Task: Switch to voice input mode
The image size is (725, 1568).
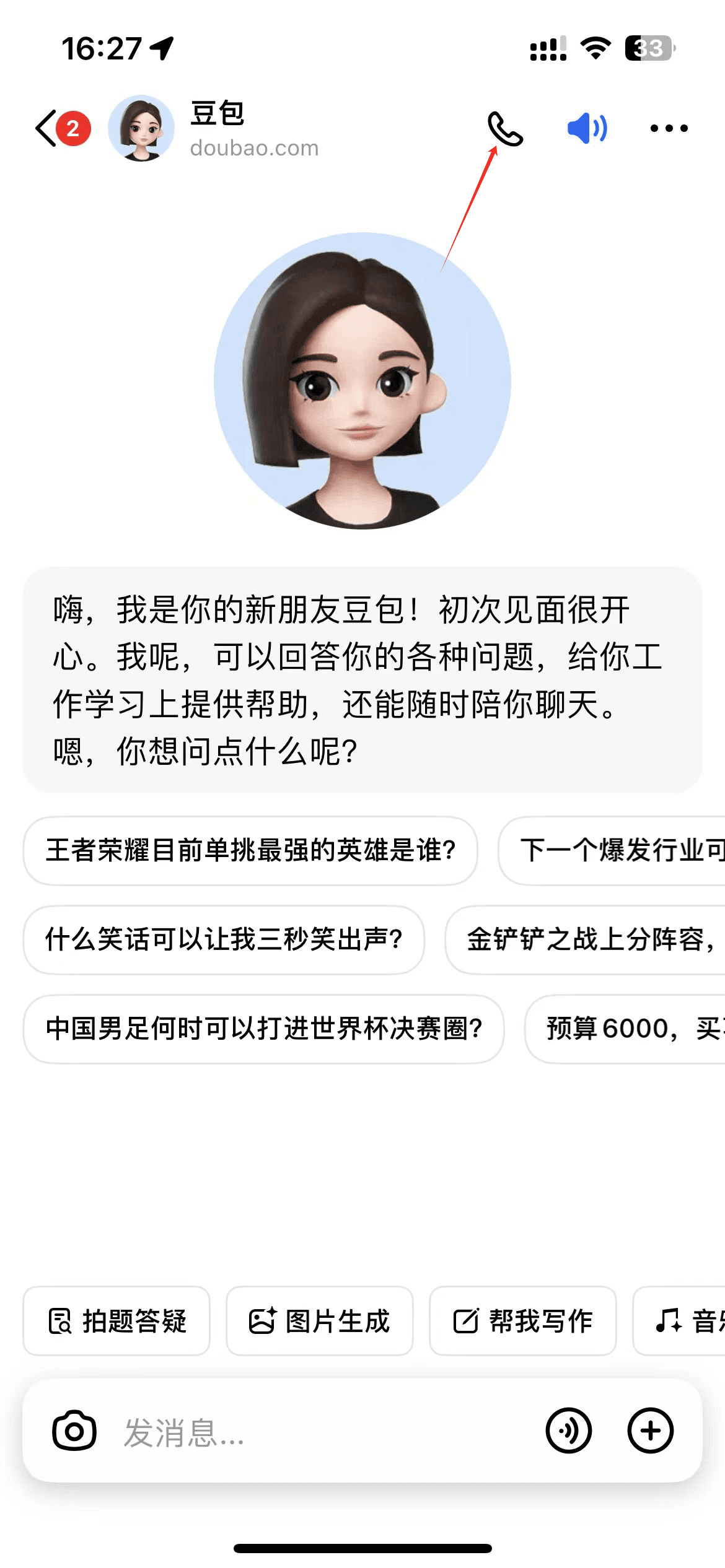Action: (568, 1431)
